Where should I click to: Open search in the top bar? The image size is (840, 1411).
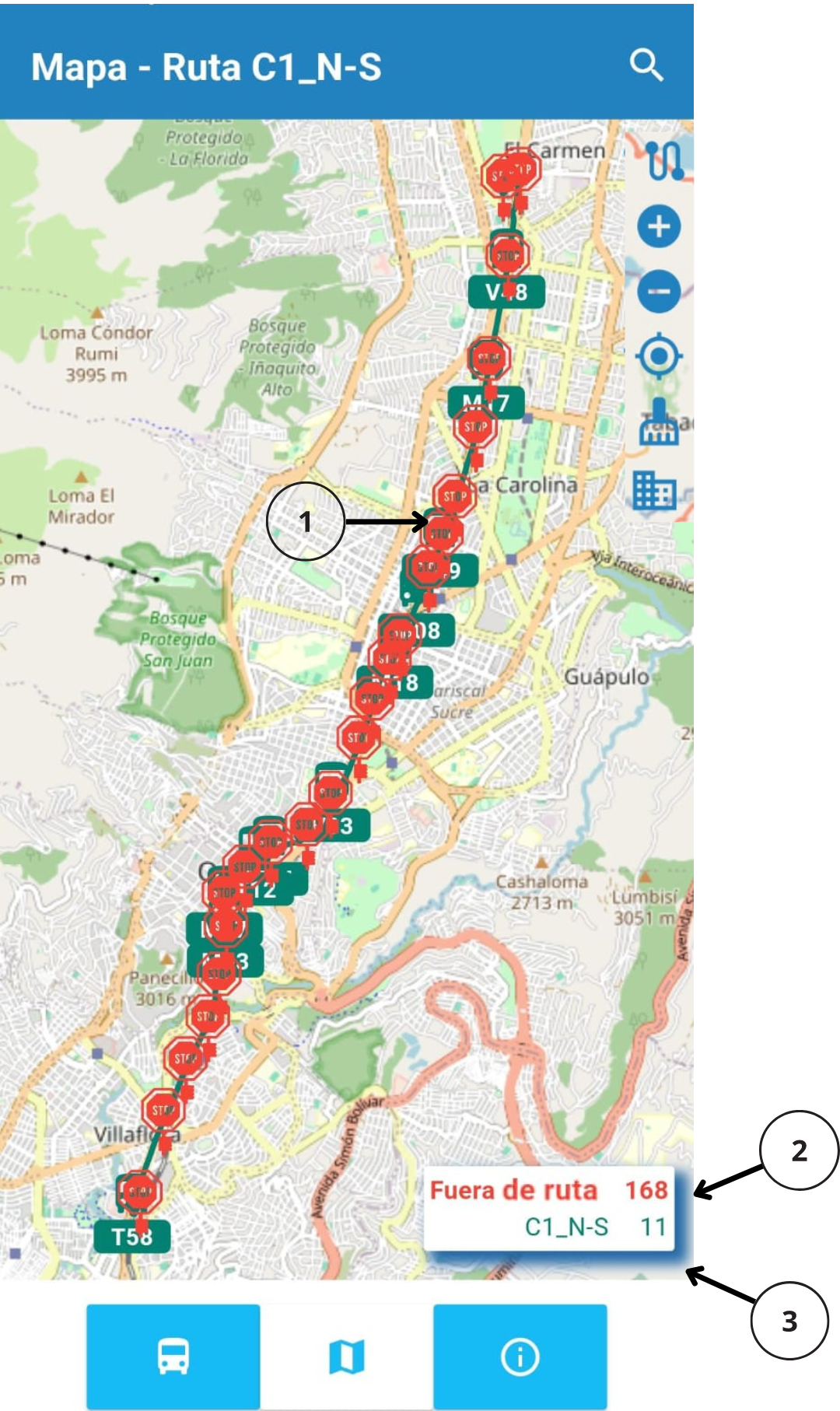(x=646, y=65)
